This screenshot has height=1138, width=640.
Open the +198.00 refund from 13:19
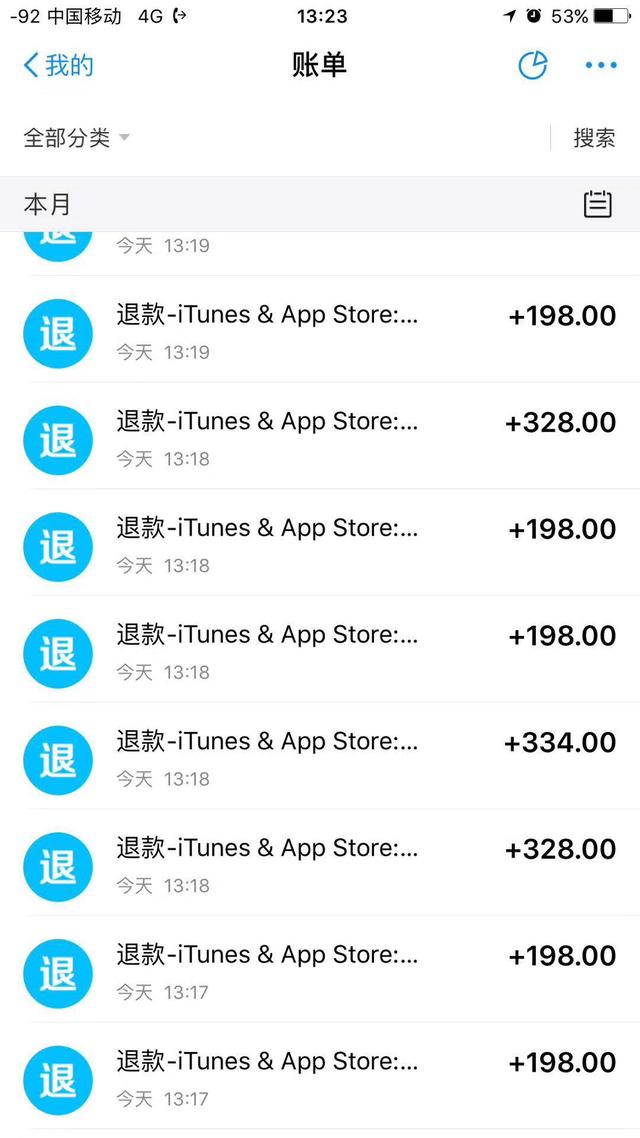click(x=320, y=329)
